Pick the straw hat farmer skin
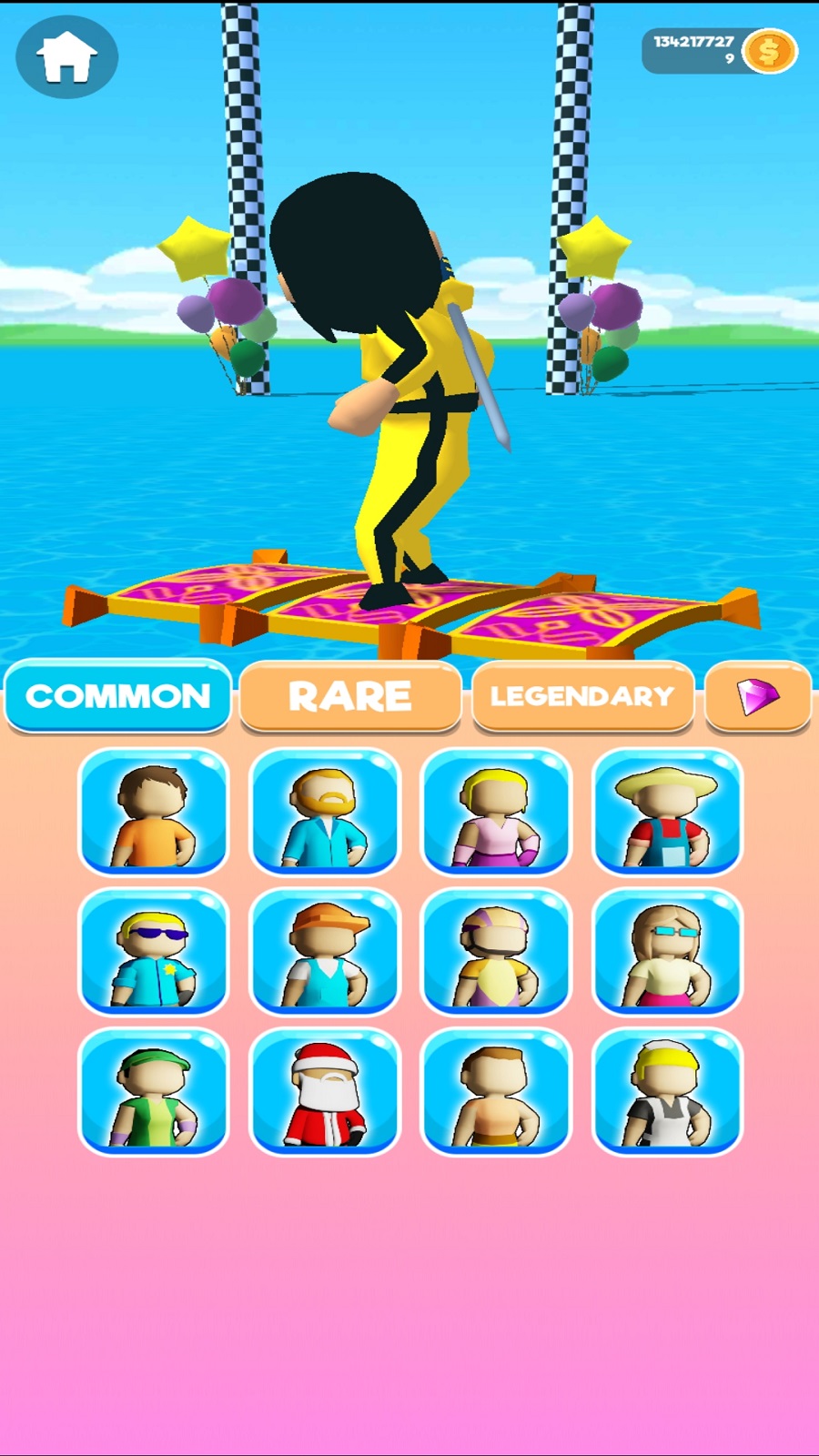This screenshot has height=1456, width=819. tap(667, 812)
